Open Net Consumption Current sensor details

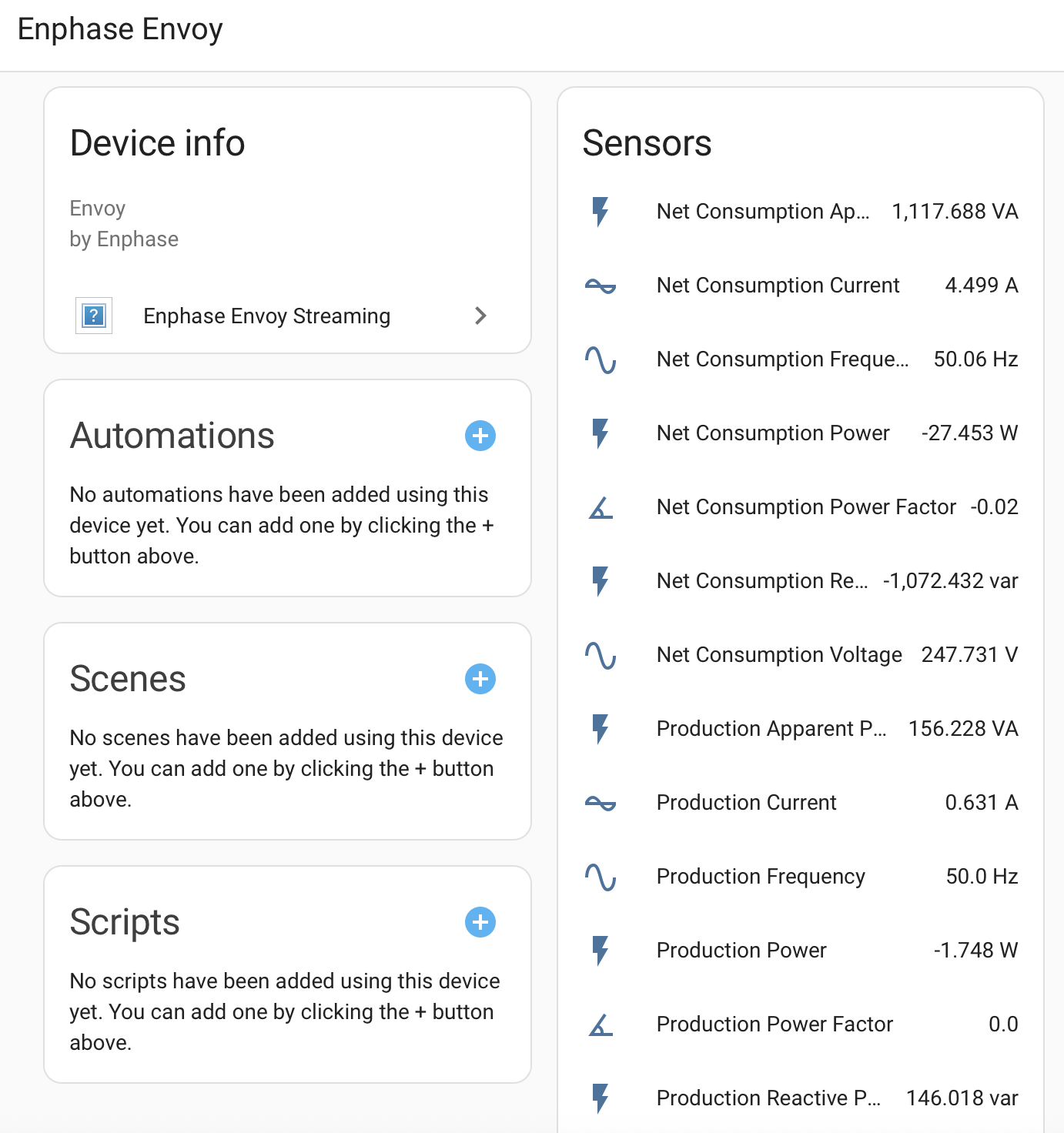pyautogui.click(x=778, y=286)
